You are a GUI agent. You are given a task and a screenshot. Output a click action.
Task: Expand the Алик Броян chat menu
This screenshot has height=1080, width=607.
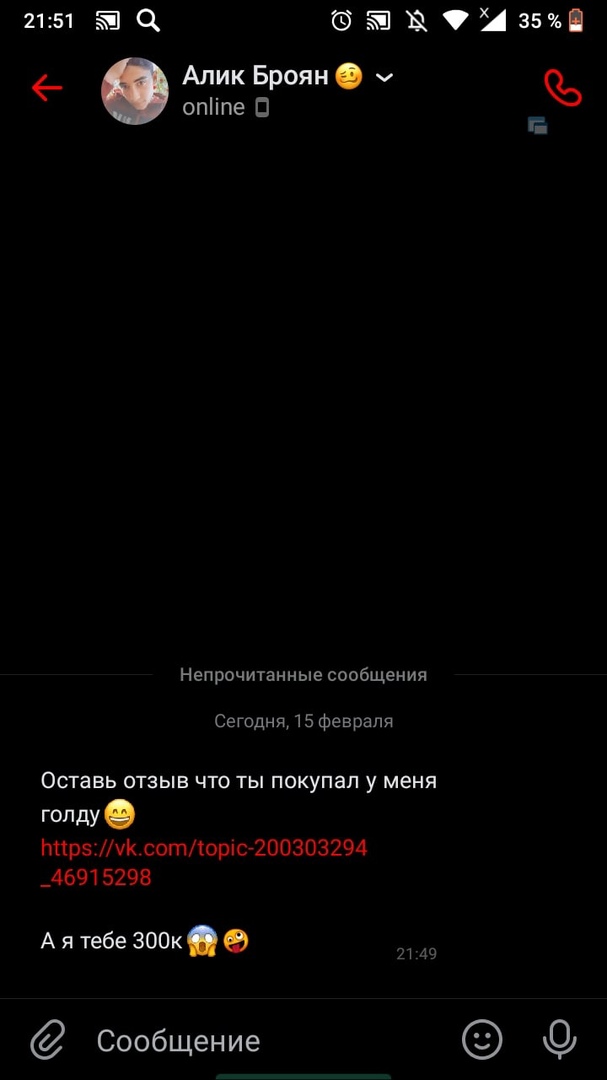pos(384,78)
